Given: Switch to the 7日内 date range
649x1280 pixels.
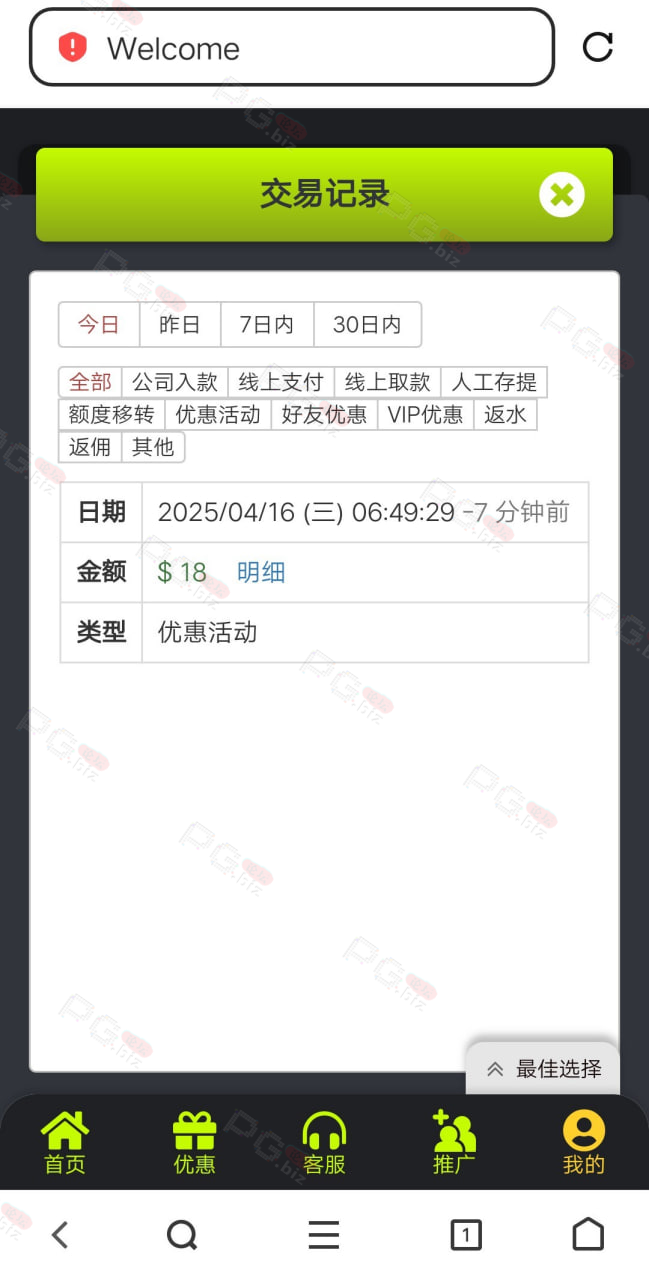Looking at the screenshot, I should pyautogui.click(x=267, y=325).
